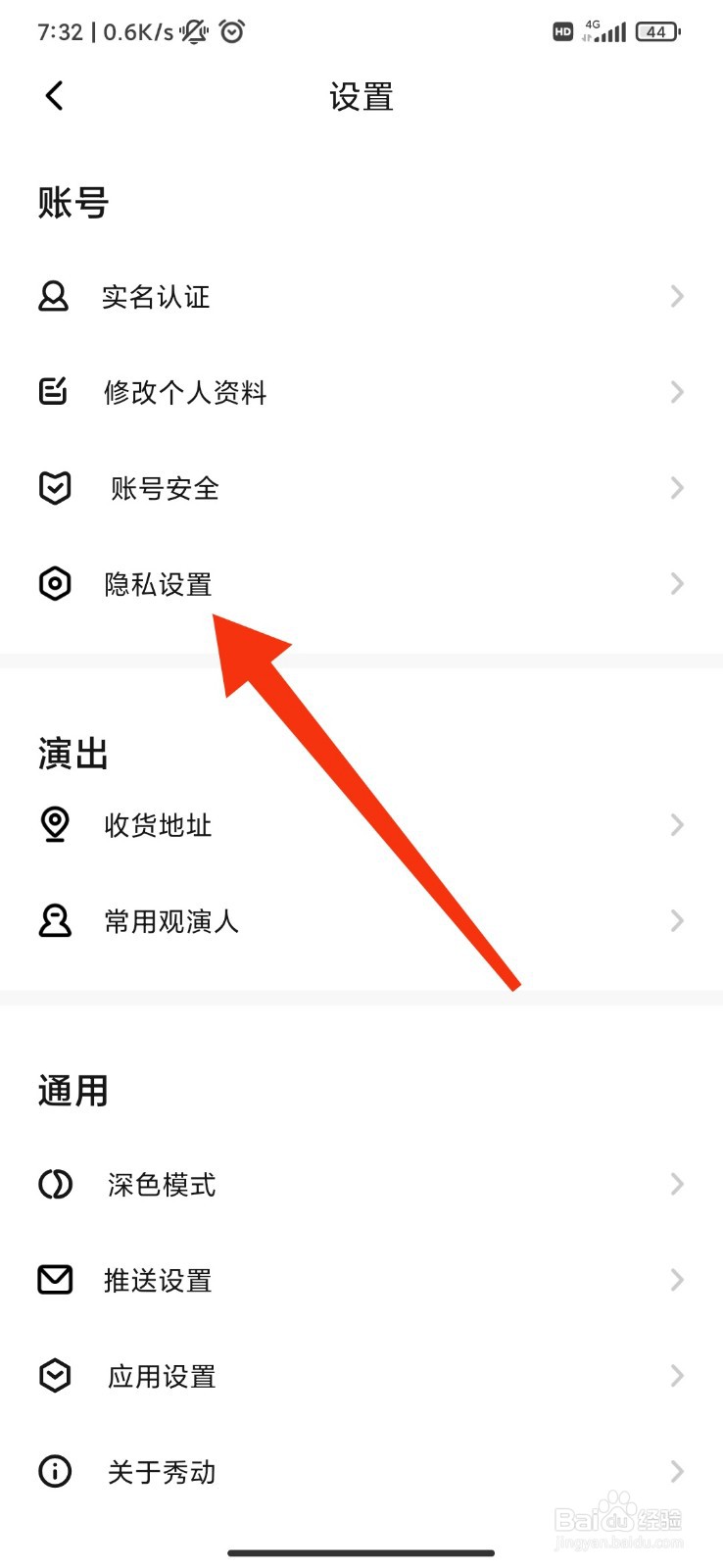
Task: Tap the bottom home indicator bar
Action: [x=361, y=1552]
